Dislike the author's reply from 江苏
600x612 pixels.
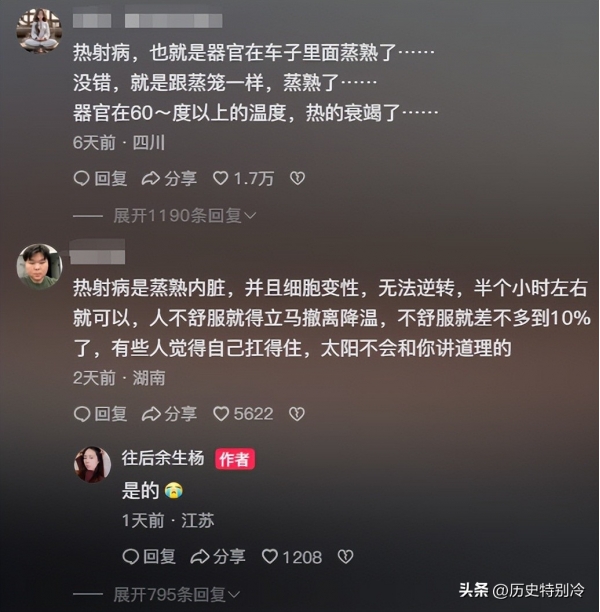coord(346,556)
